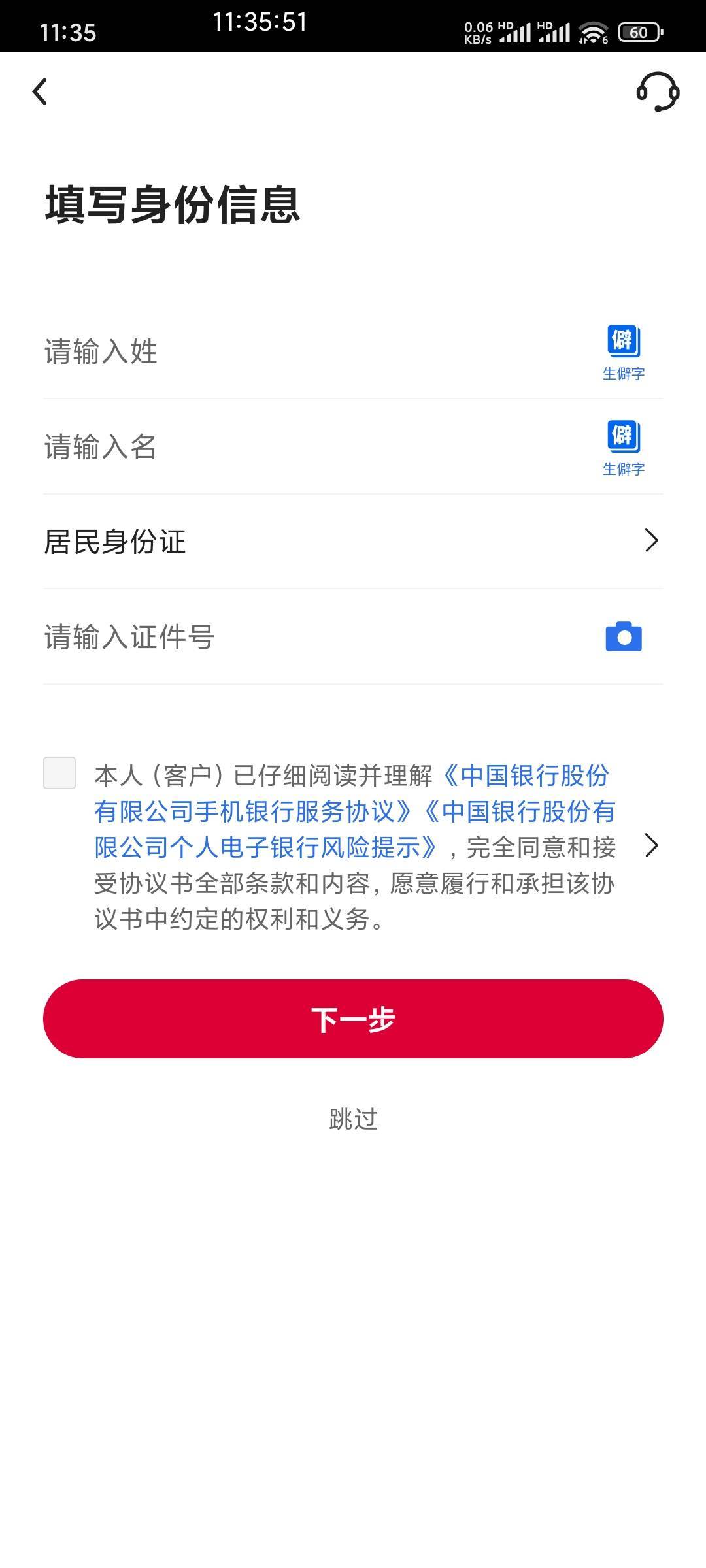Open 生僻字 picker beside the given name field

click(x=624, y=448)
